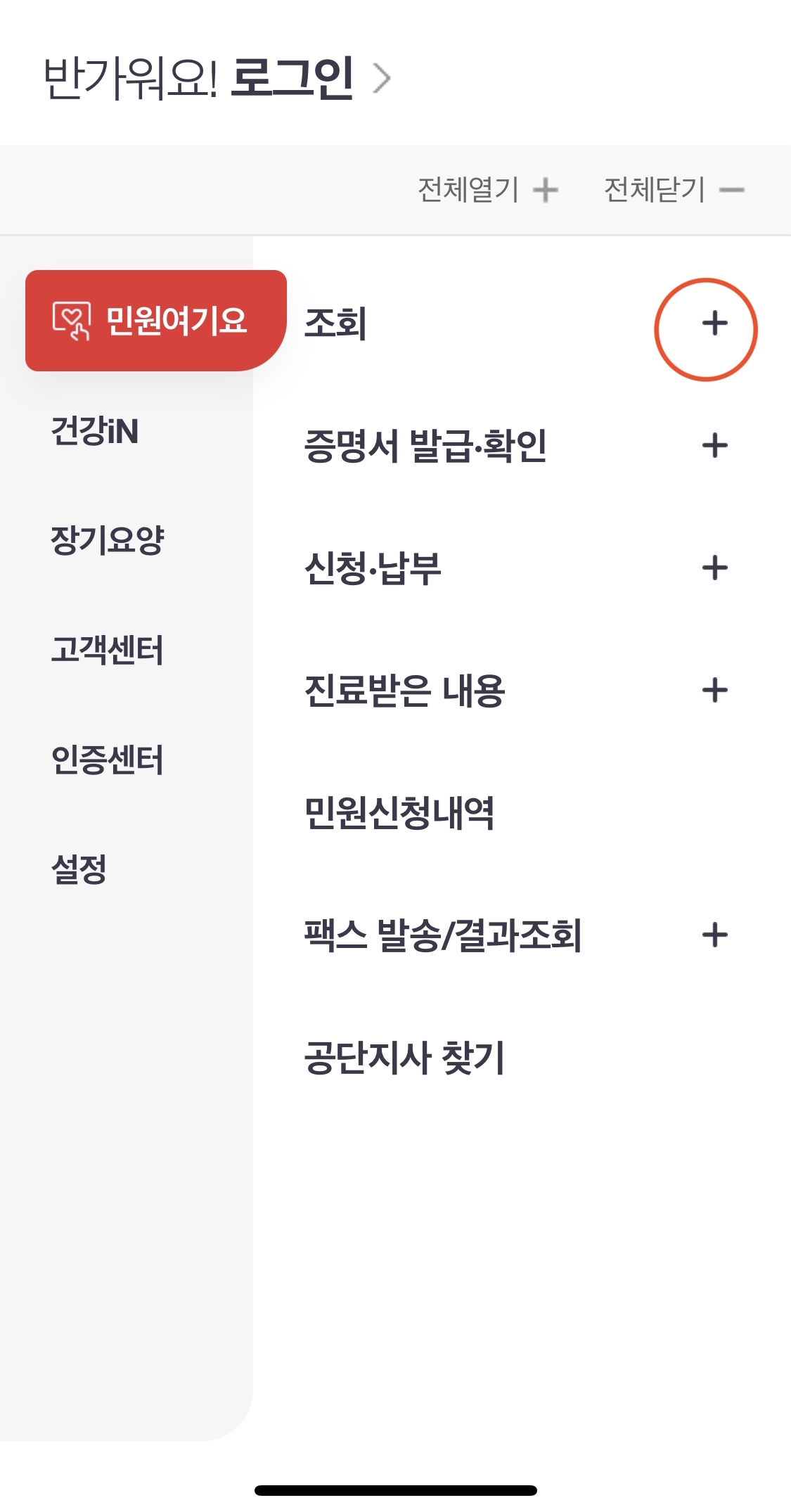Click the plus icon next to 전체열기
The width and height of the screenshot is (791, 1512).
[x=545, y=188]
